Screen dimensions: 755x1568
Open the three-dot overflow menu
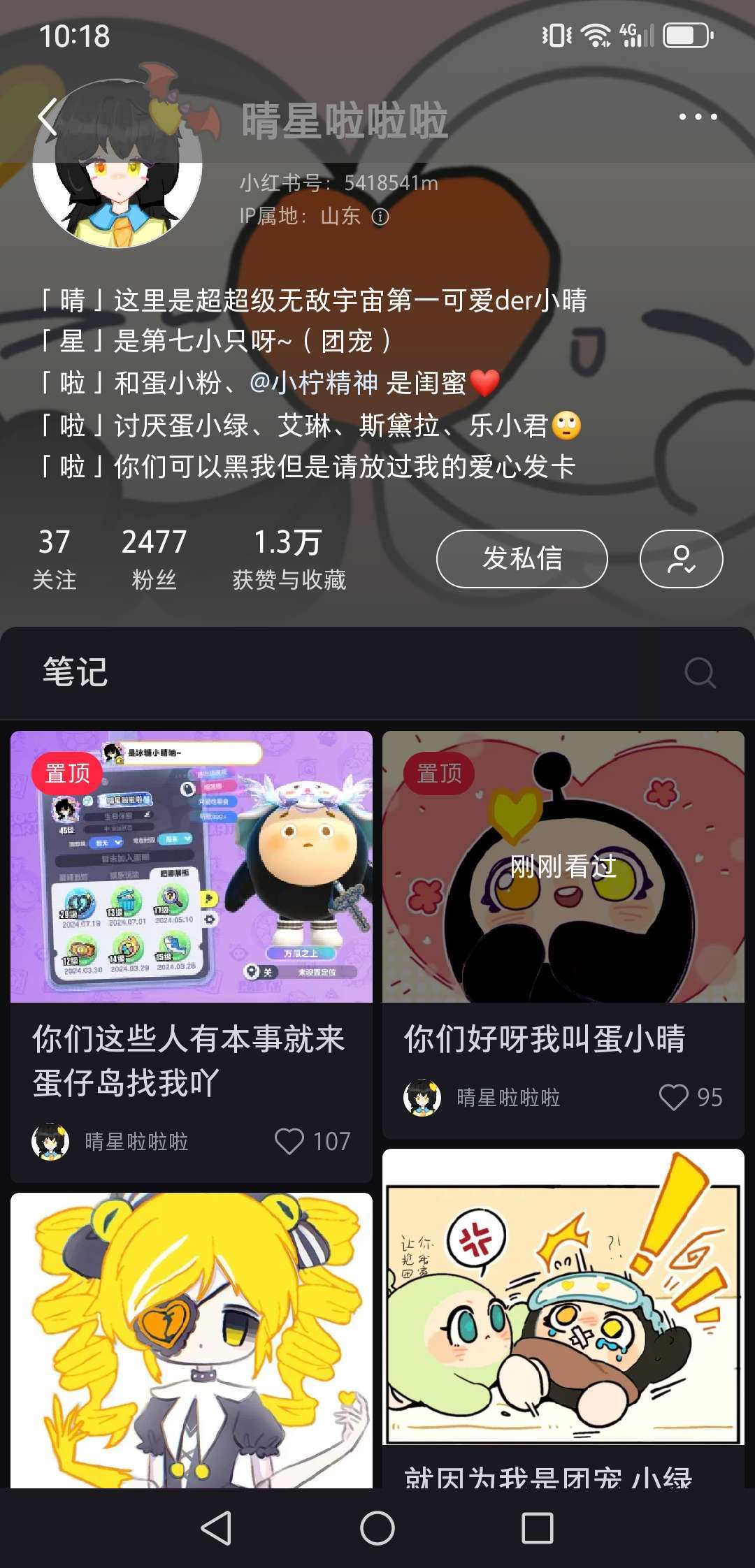tap(698, 117)
